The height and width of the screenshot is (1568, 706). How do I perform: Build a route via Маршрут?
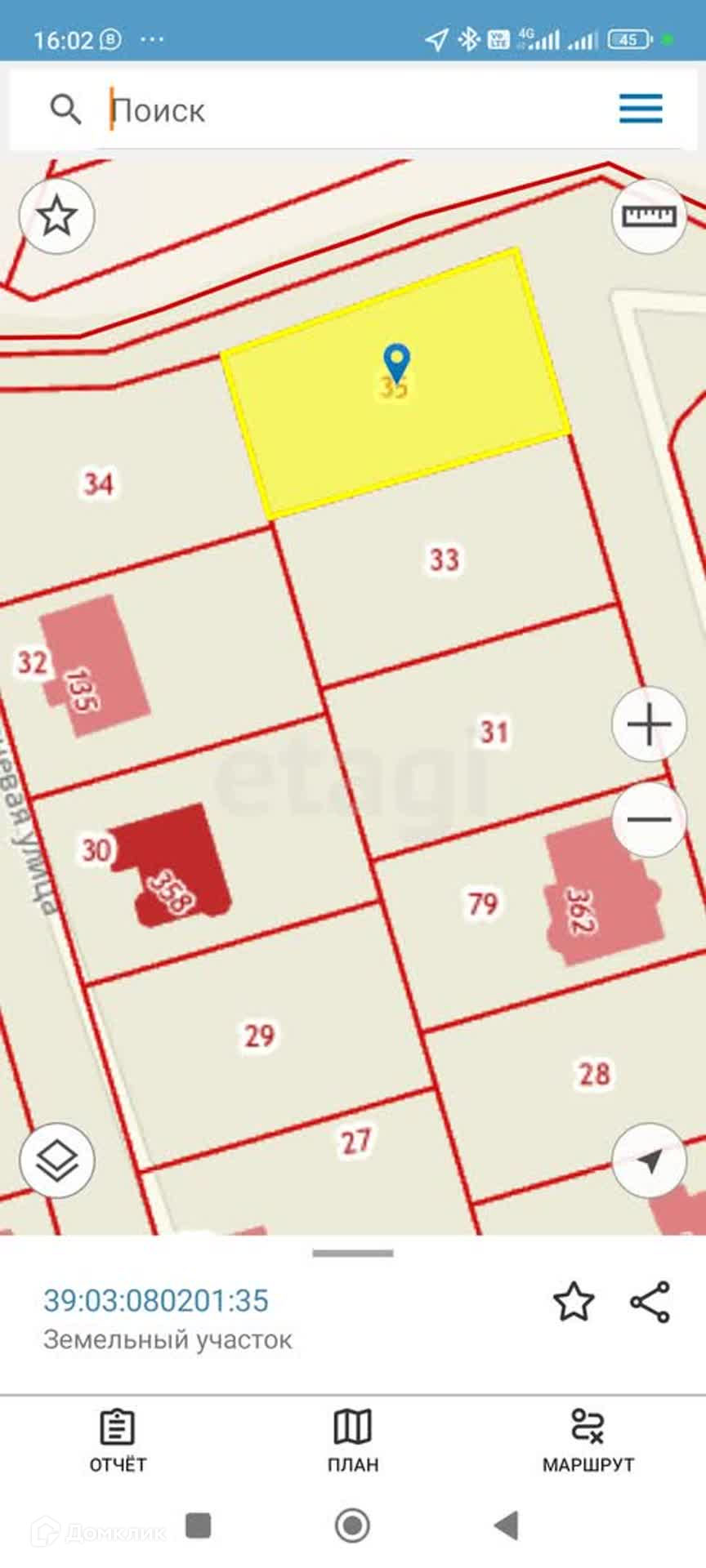tap(588, 1441)
